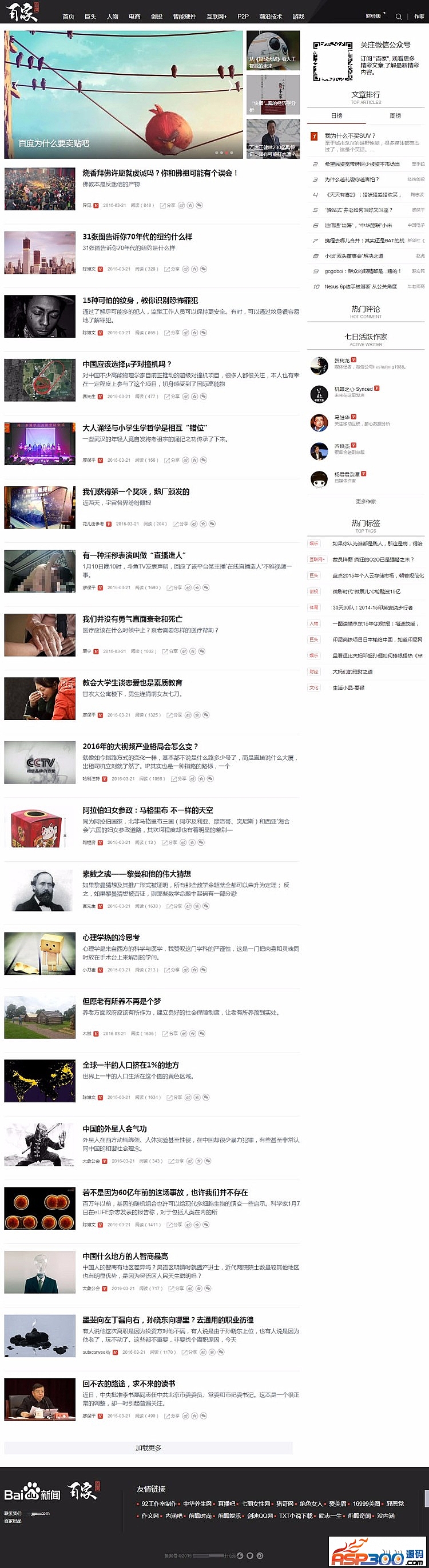Open article 中国什么地方的人智商最高

[125, 1256]
